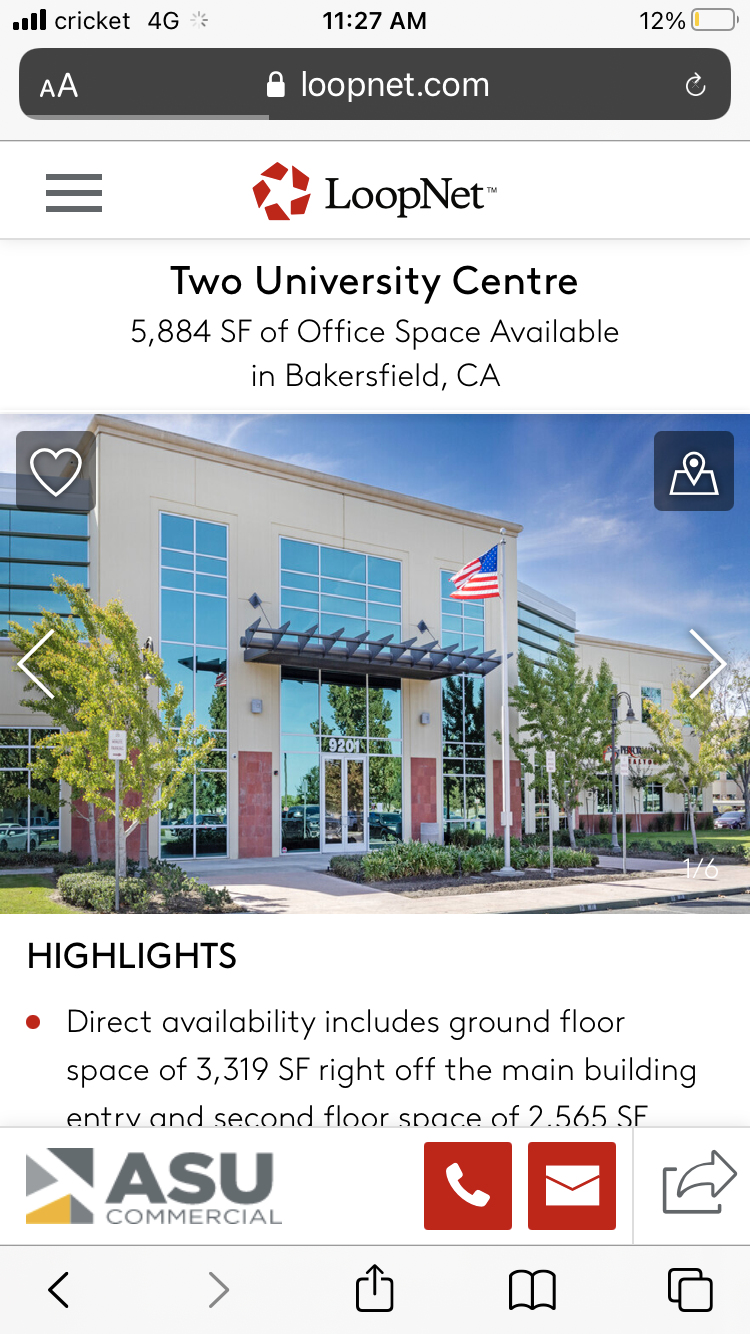The image size is (750, 1334).
Task: Share this listing via arrow icon
Action: point(693,1183)
